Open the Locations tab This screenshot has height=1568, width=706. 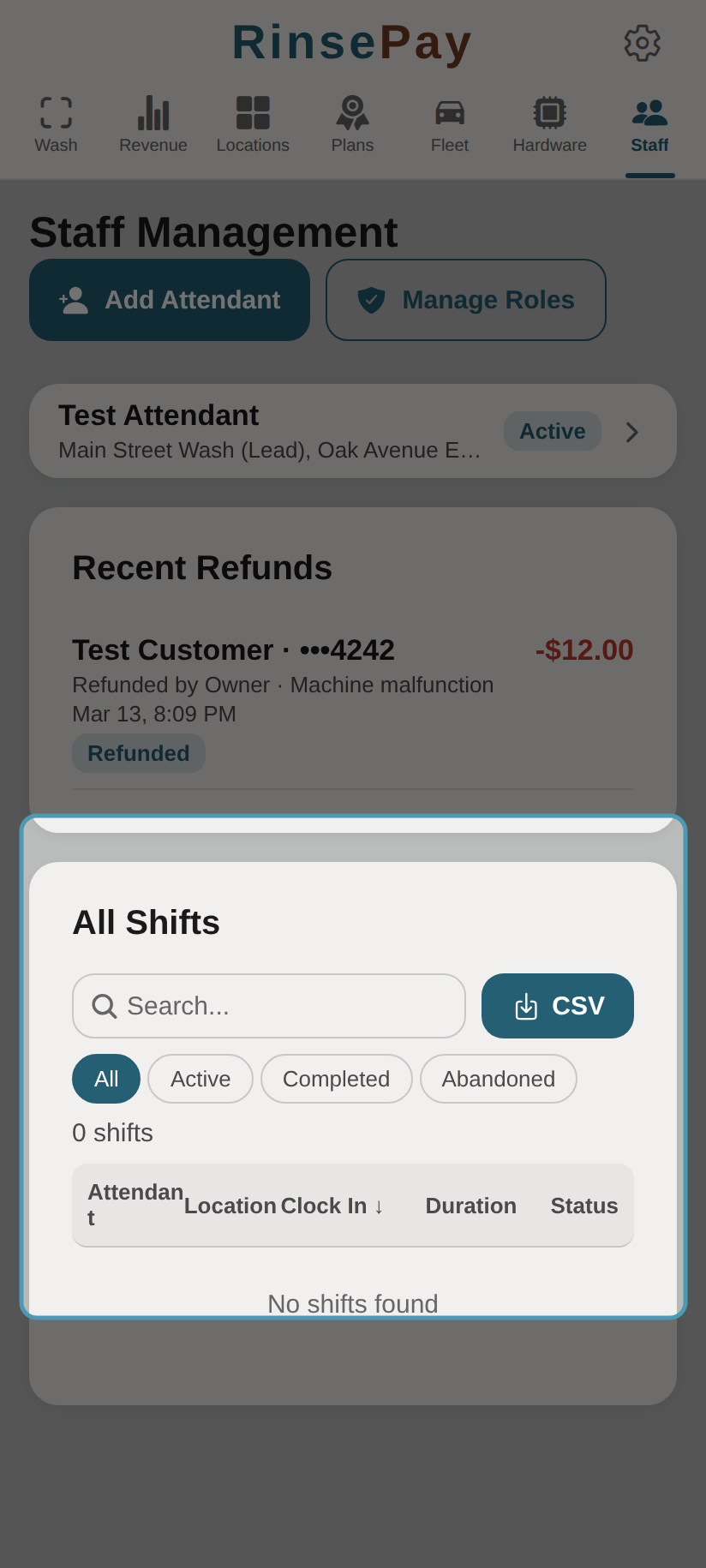[x=253, y=125]
